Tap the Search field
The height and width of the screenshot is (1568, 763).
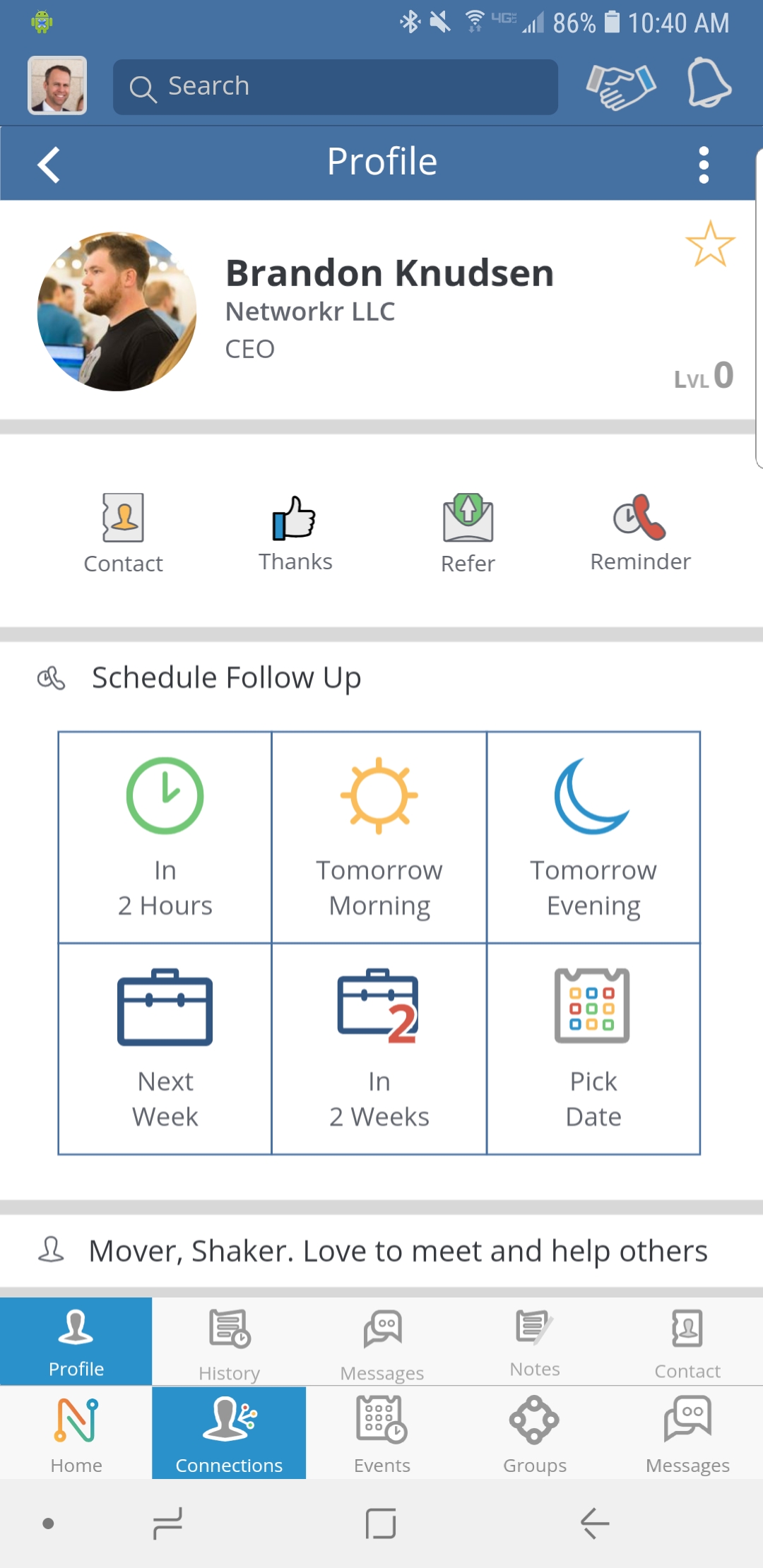[336, 87]
